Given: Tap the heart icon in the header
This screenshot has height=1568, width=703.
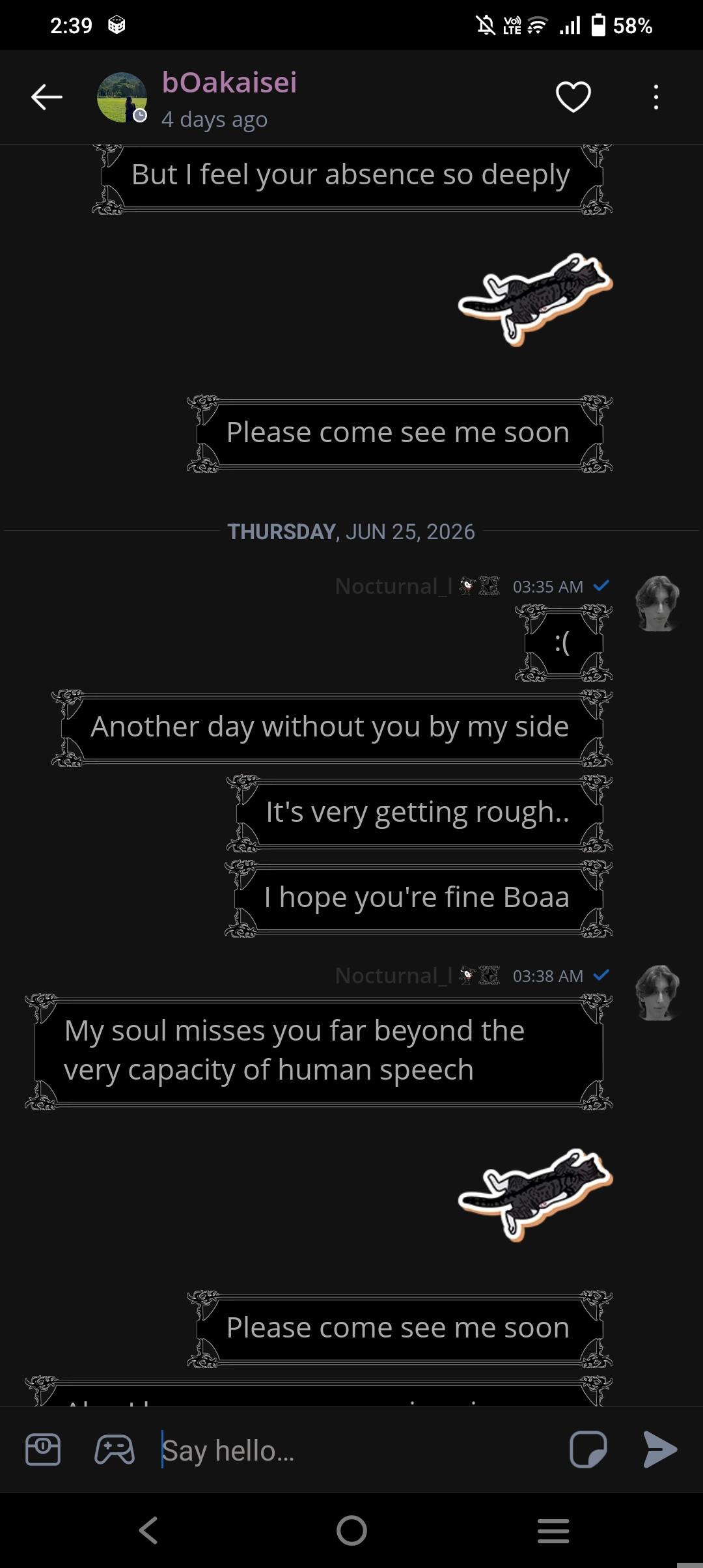Looking at the screenshot, I should pos(573,97).
